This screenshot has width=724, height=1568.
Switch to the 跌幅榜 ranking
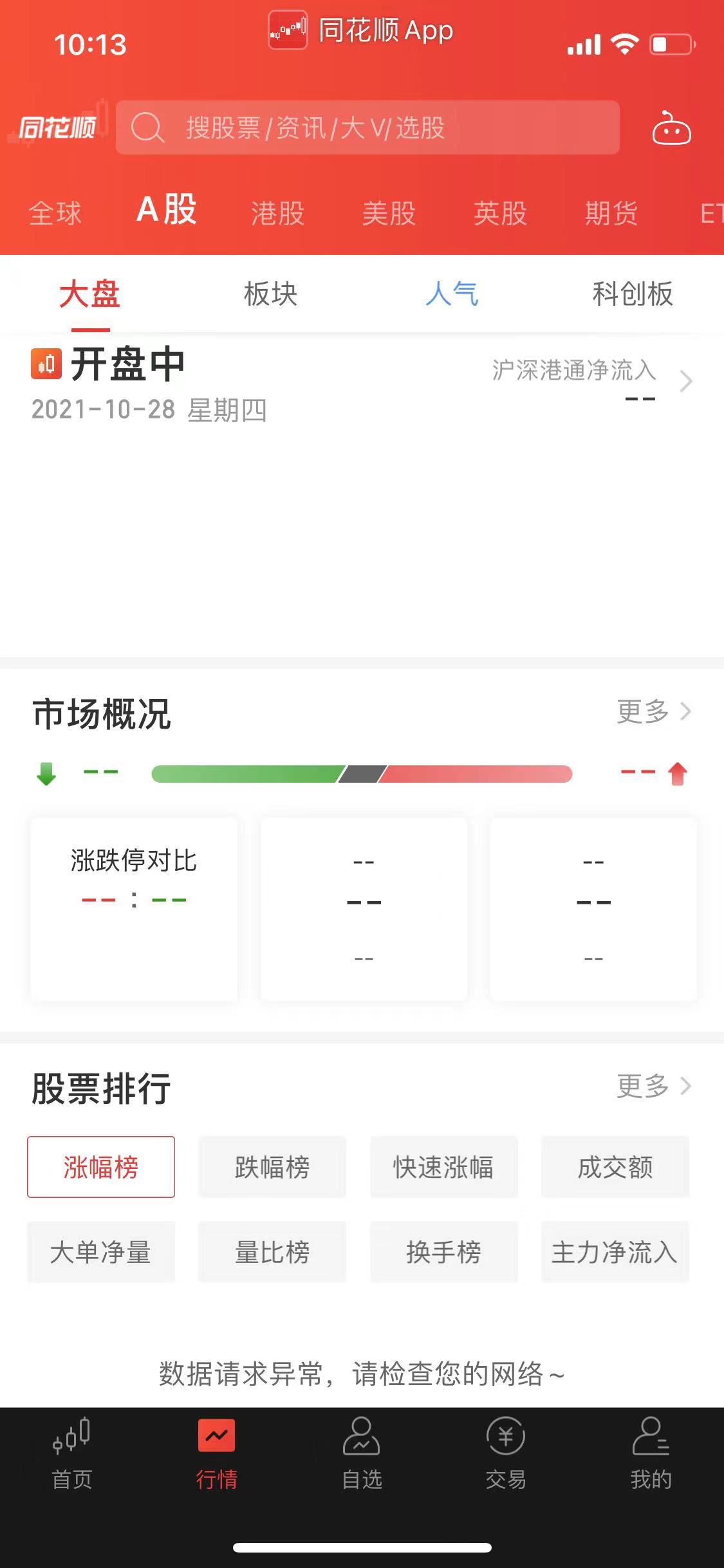272,1167
